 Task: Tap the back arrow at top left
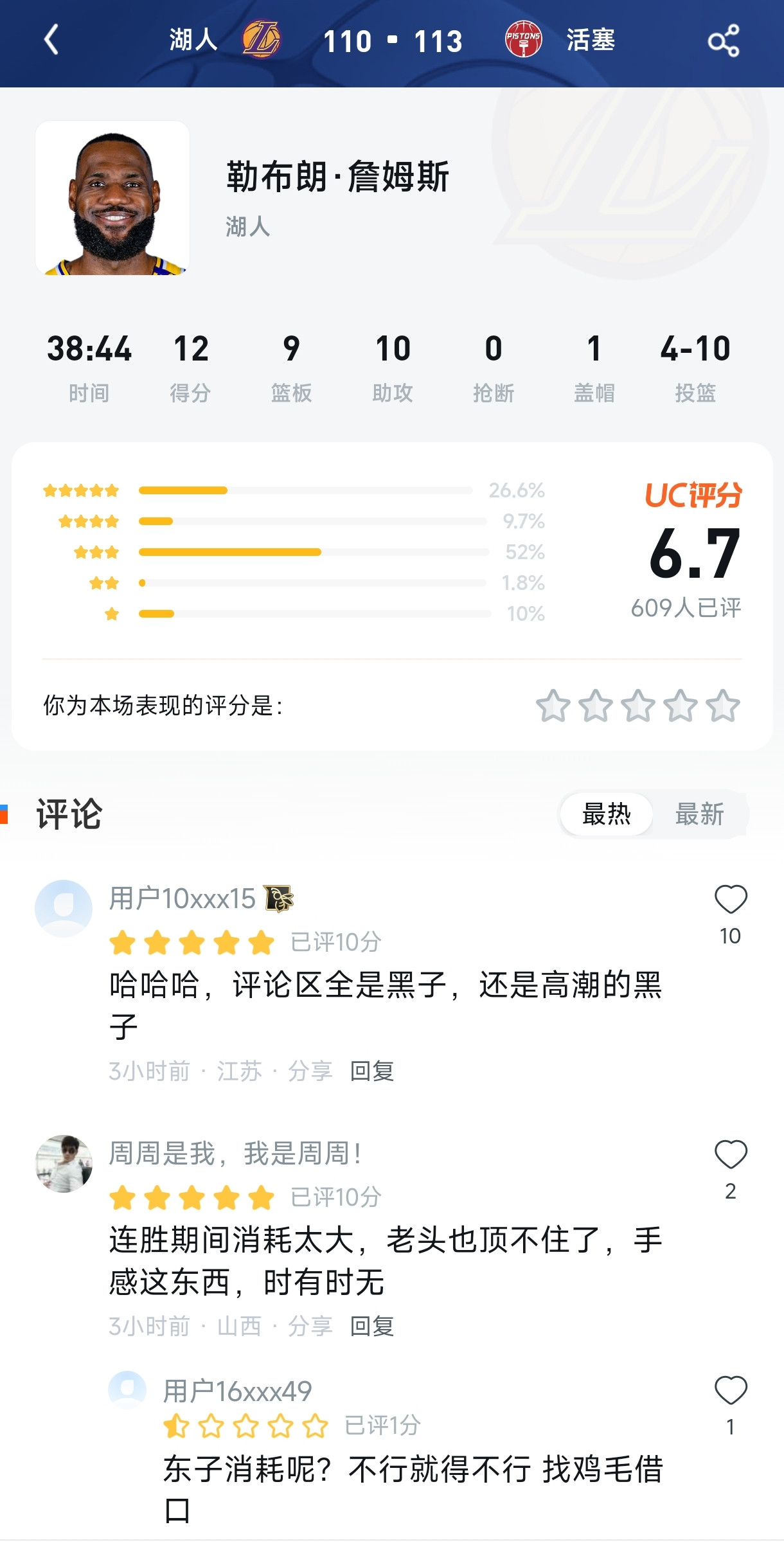tap(51, 40)
